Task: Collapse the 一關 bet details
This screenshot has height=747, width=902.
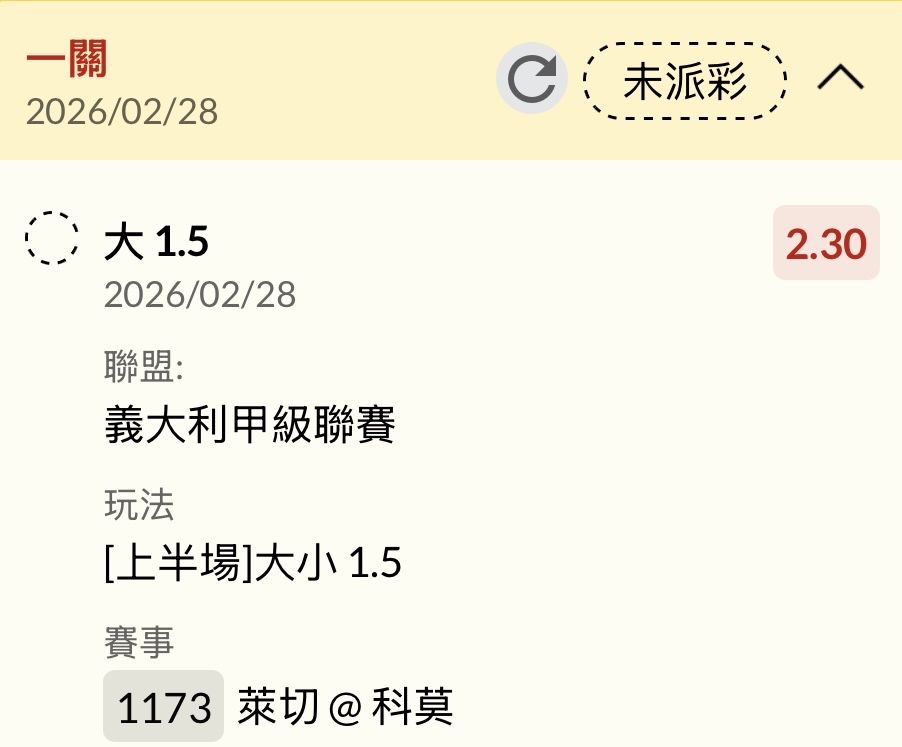Action: point(840,79)
